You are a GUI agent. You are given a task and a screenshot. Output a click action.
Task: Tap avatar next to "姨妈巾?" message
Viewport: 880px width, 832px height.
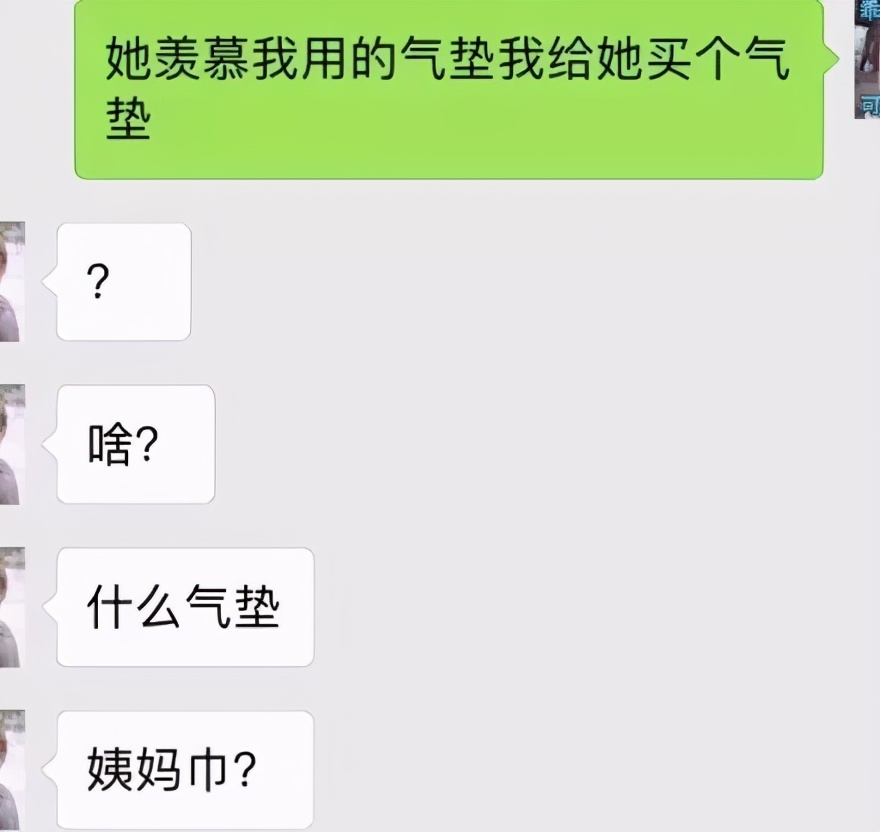pos(11,770)
